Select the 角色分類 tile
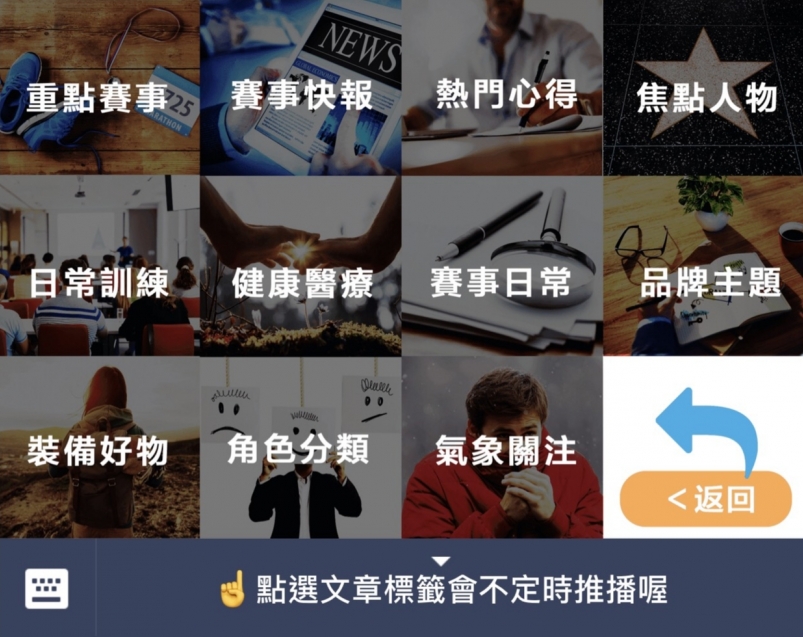Image resolution: width=803 pixels, height=637 pixels. tap(301, 448)
